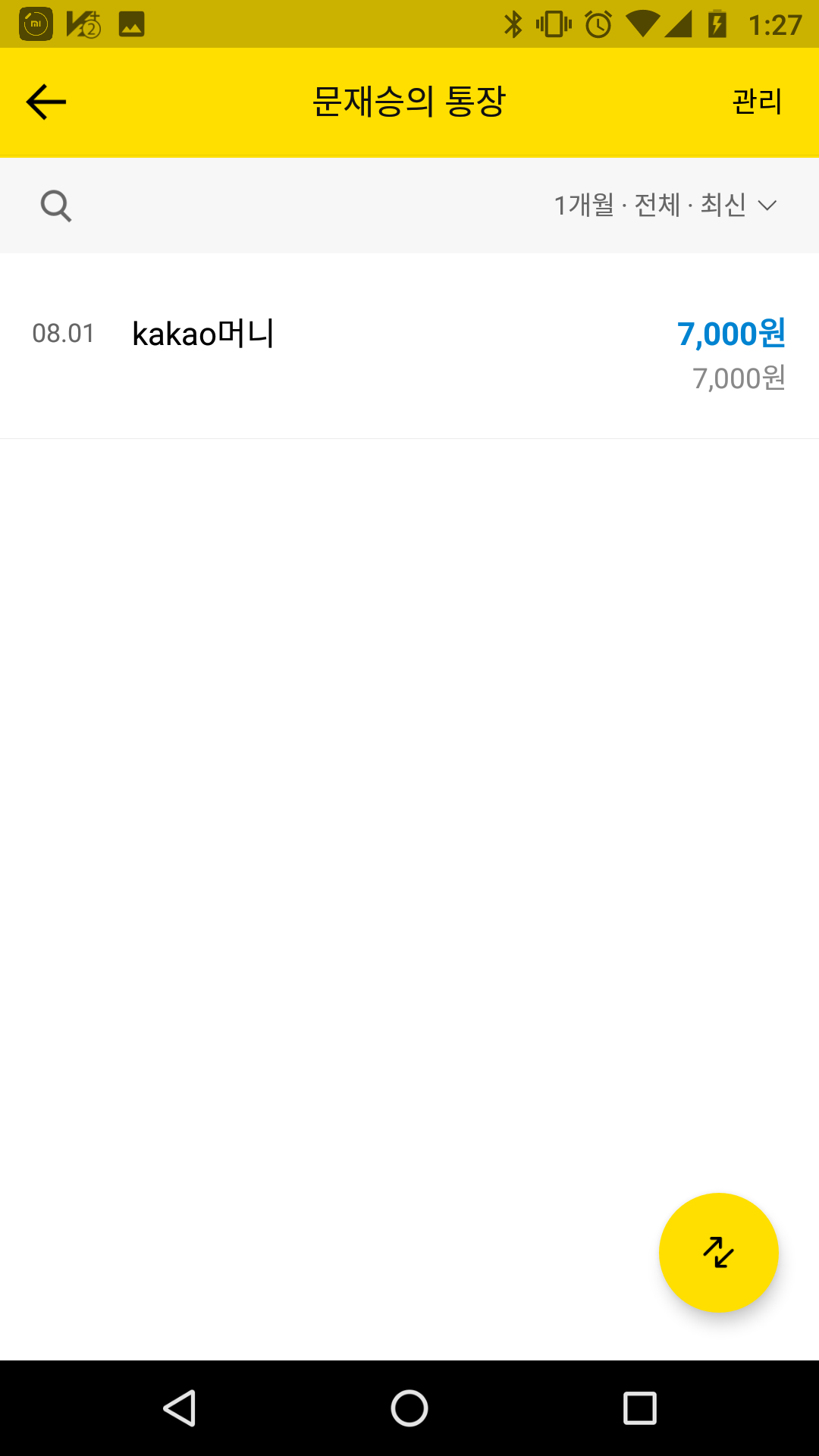Tap the yellow transfer floating button
The width and height of the screenshot is (819, 1456).
(719, 1253)
